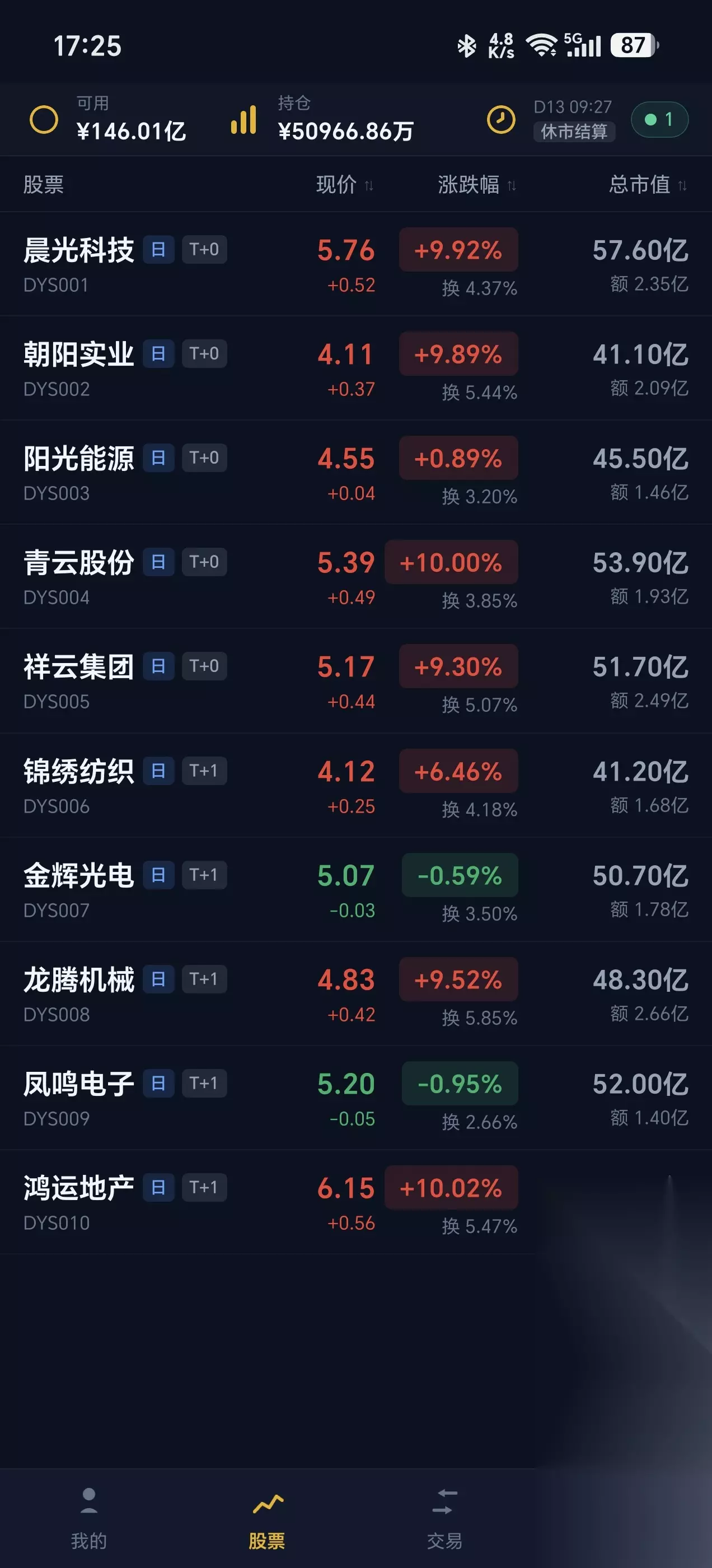Select 鸿运地产 DYS010 stock
This screenshot has width=712, height=1568.
click(356, 1202)
